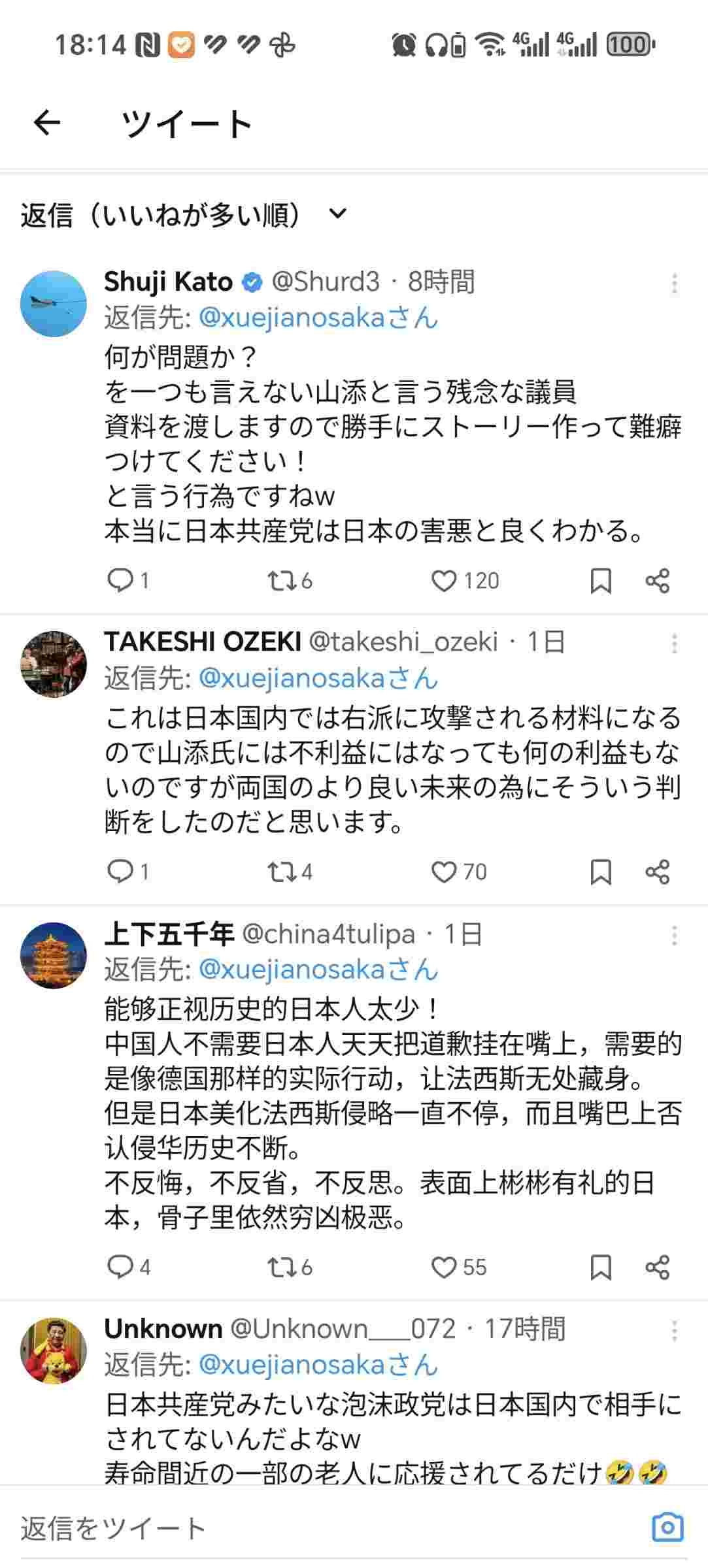Bookmark the reply from 上下五千年
Screen dimensions: 708x1568
[600, 1267]
